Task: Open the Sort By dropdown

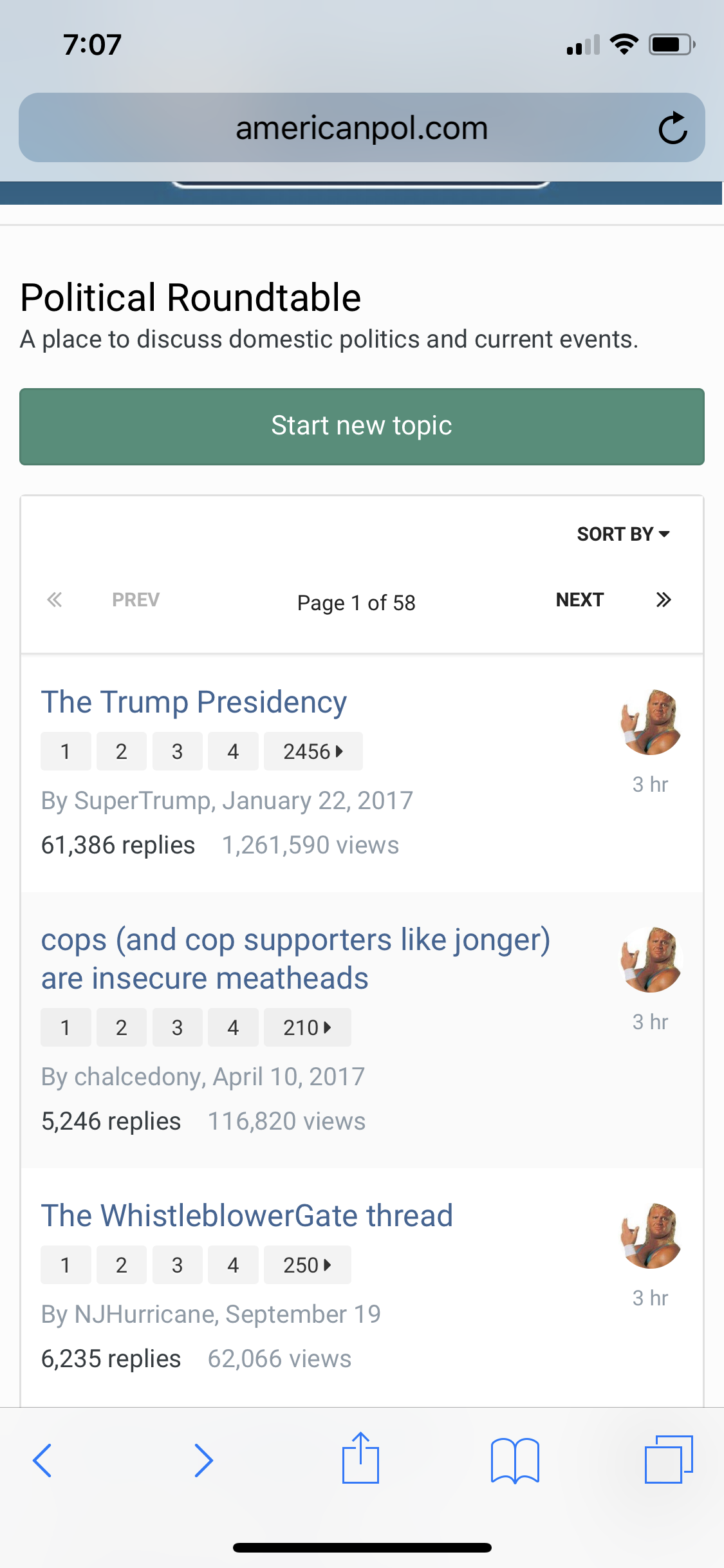Action: (x=623, y=534)
